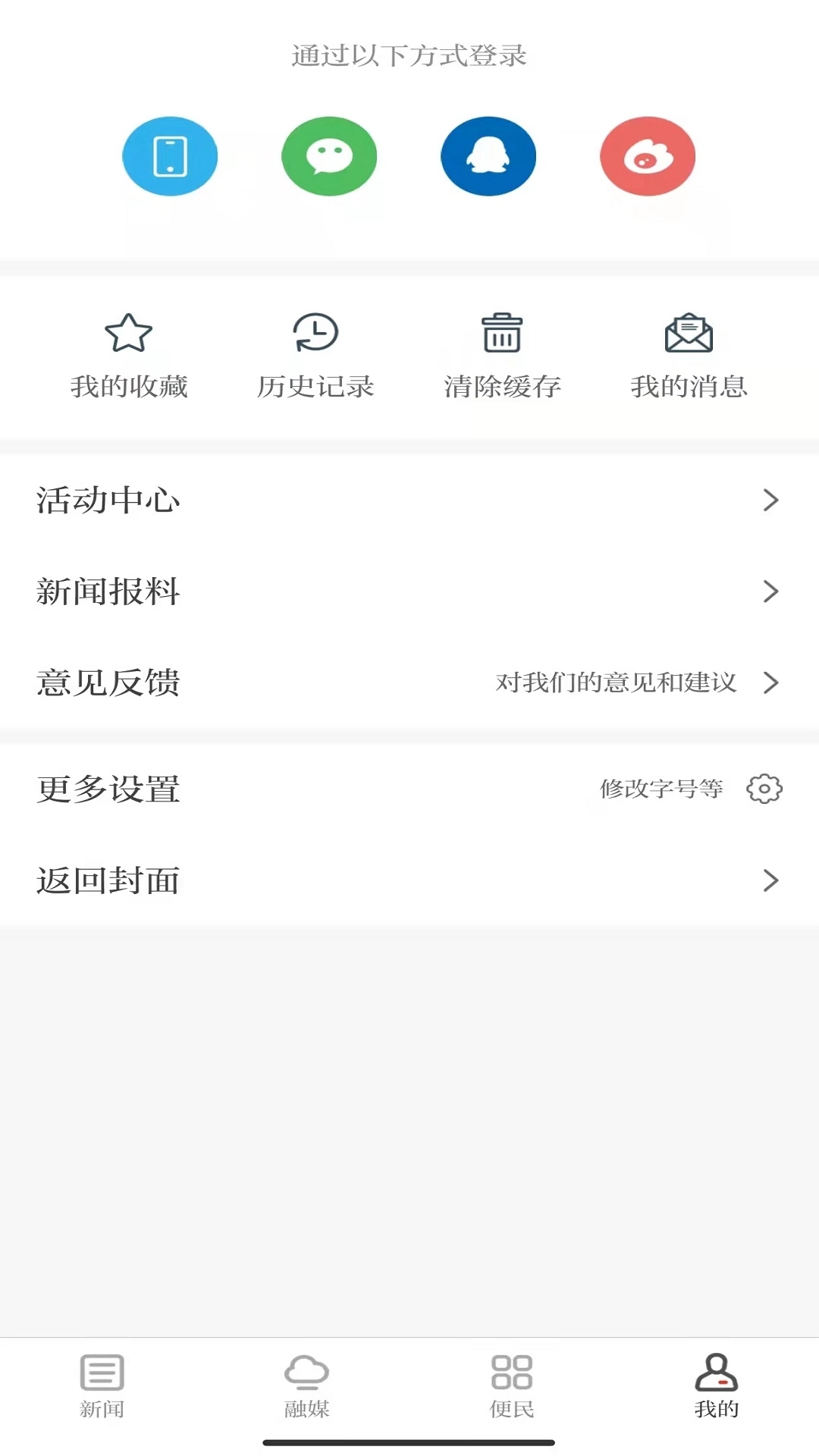Log in via the Weibo icon

[x=648, y=155]
